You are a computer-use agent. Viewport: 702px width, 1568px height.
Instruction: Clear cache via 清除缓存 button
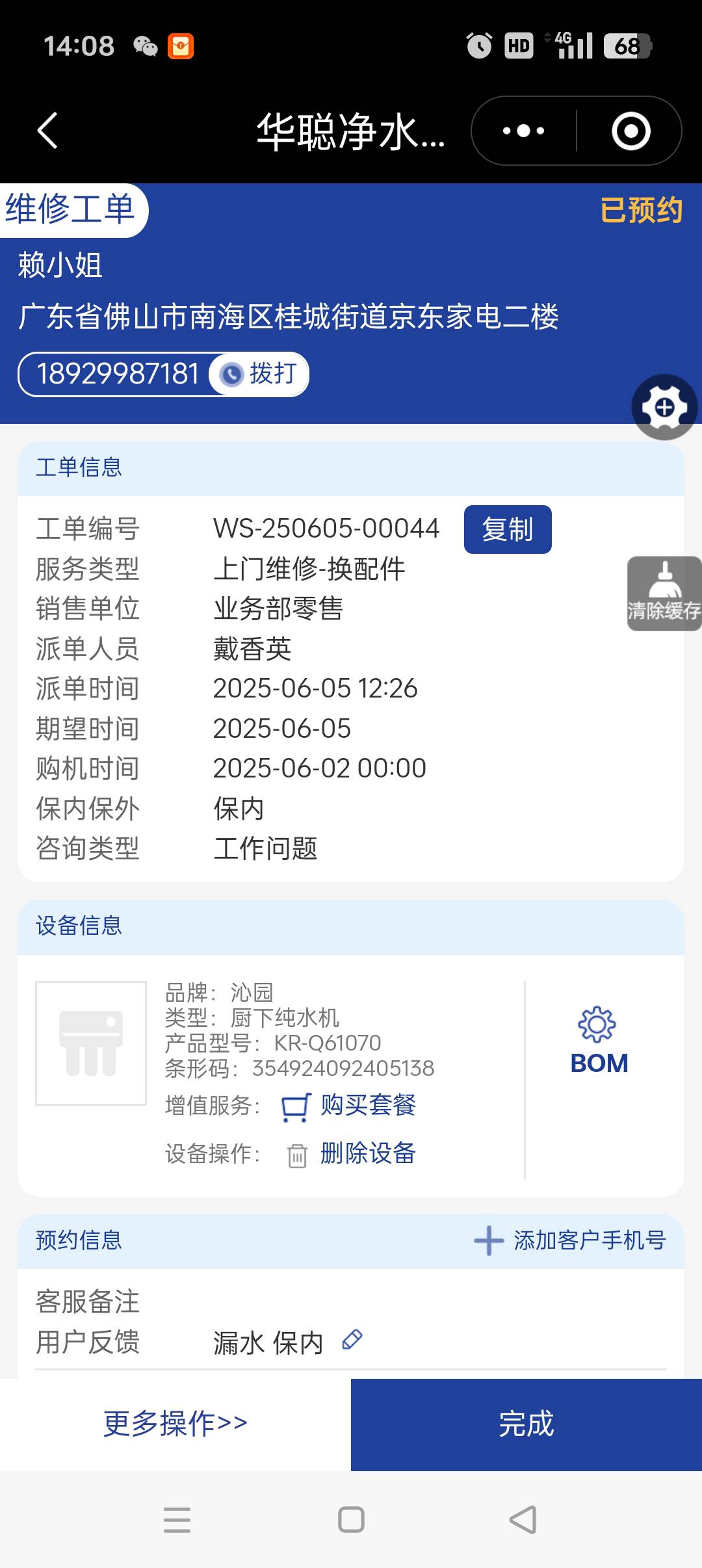point(664,594)
